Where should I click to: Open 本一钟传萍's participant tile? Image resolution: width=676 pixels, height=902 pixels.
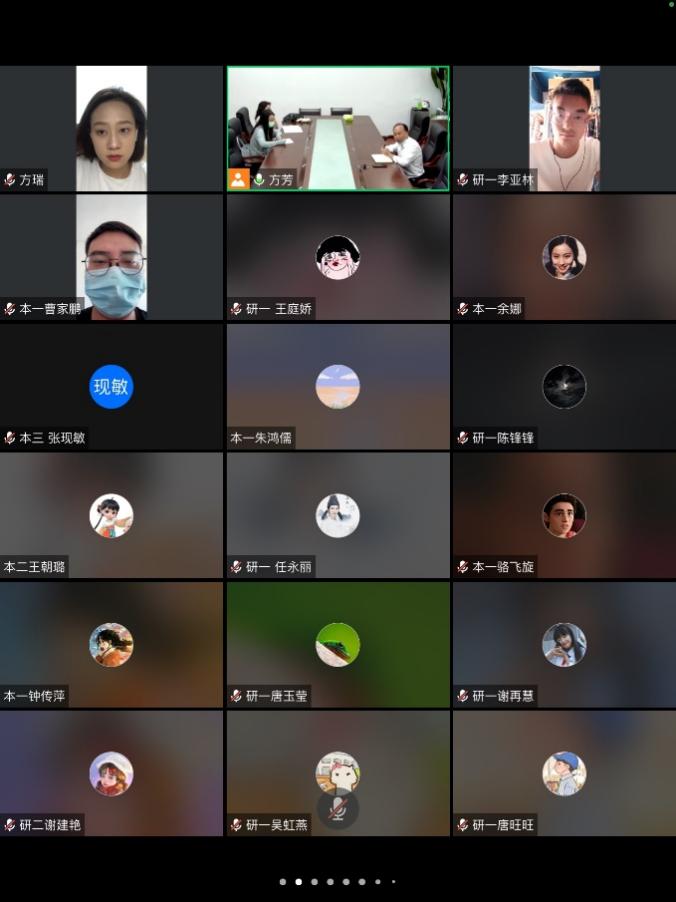pyautogui.click(x=111, y=644)
